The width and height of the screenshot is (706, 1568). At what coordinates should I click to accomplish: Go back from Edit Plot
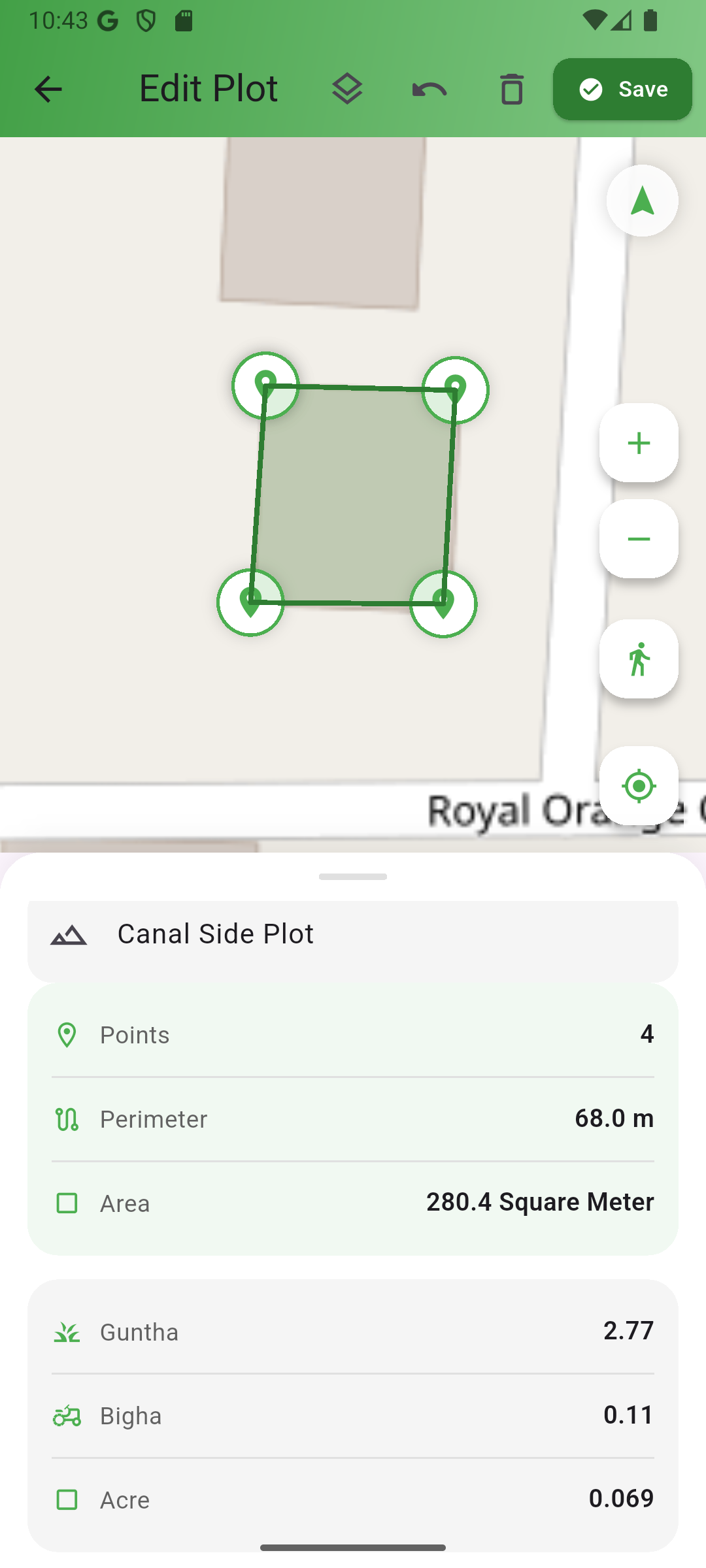click(x=48, y=90)
